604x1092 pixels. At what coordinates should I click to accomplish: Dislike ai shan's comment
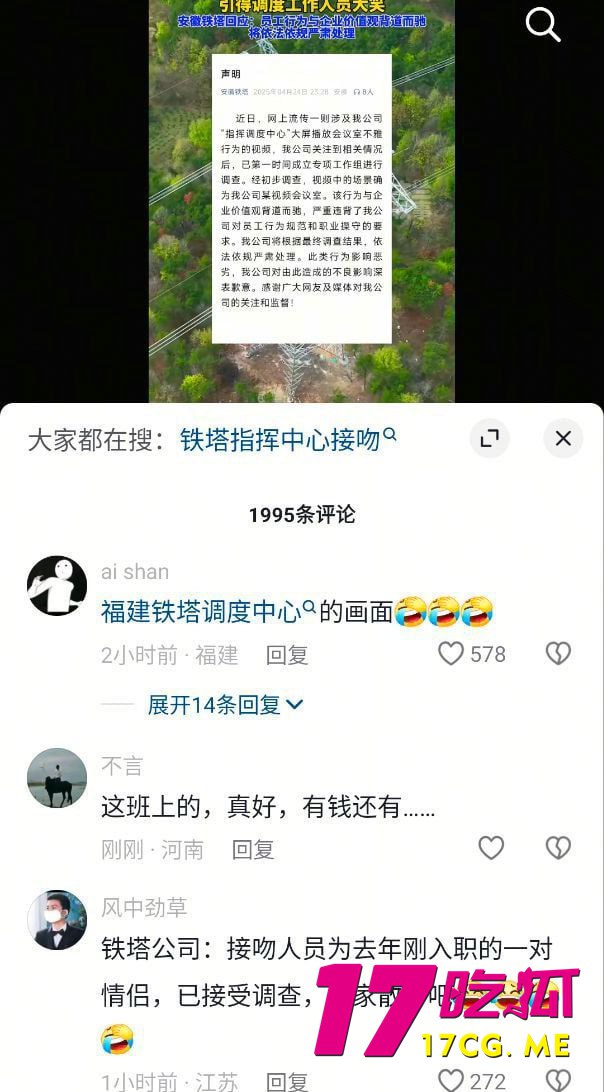click(558, 654)
